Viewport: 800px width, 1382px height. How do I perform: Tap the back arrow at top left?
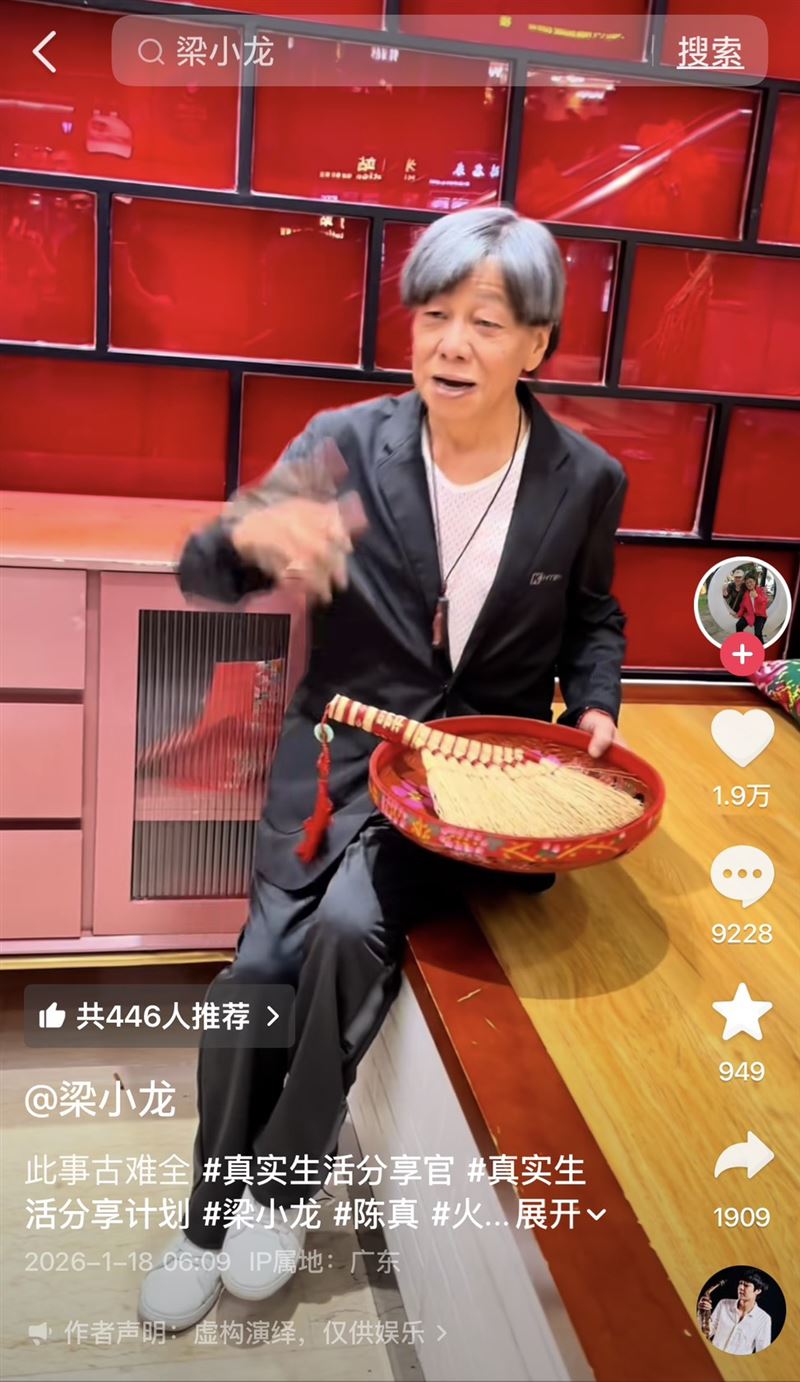pyautogui.click(x=44, y=52)
